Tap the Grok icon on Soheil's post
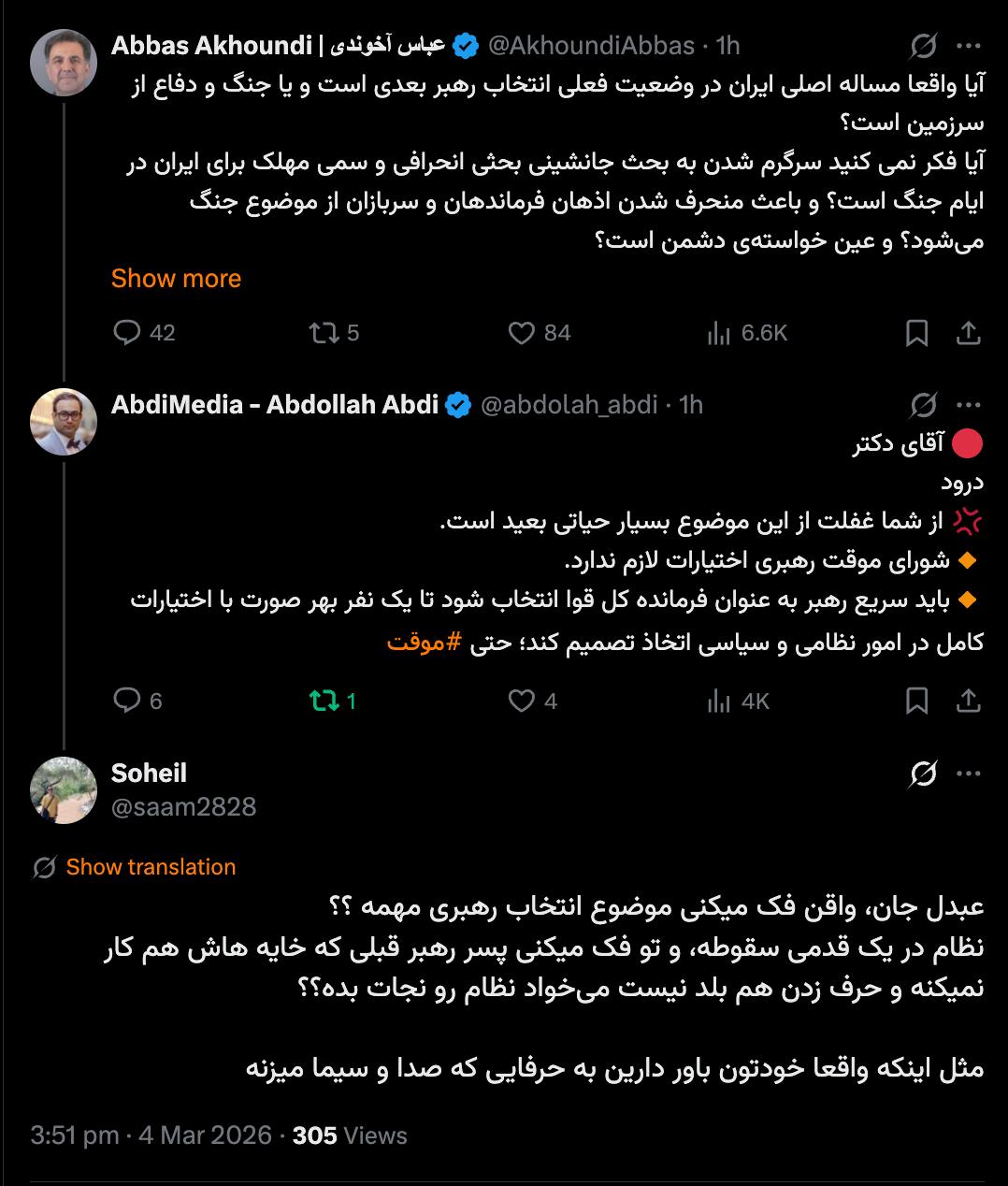 923,774
